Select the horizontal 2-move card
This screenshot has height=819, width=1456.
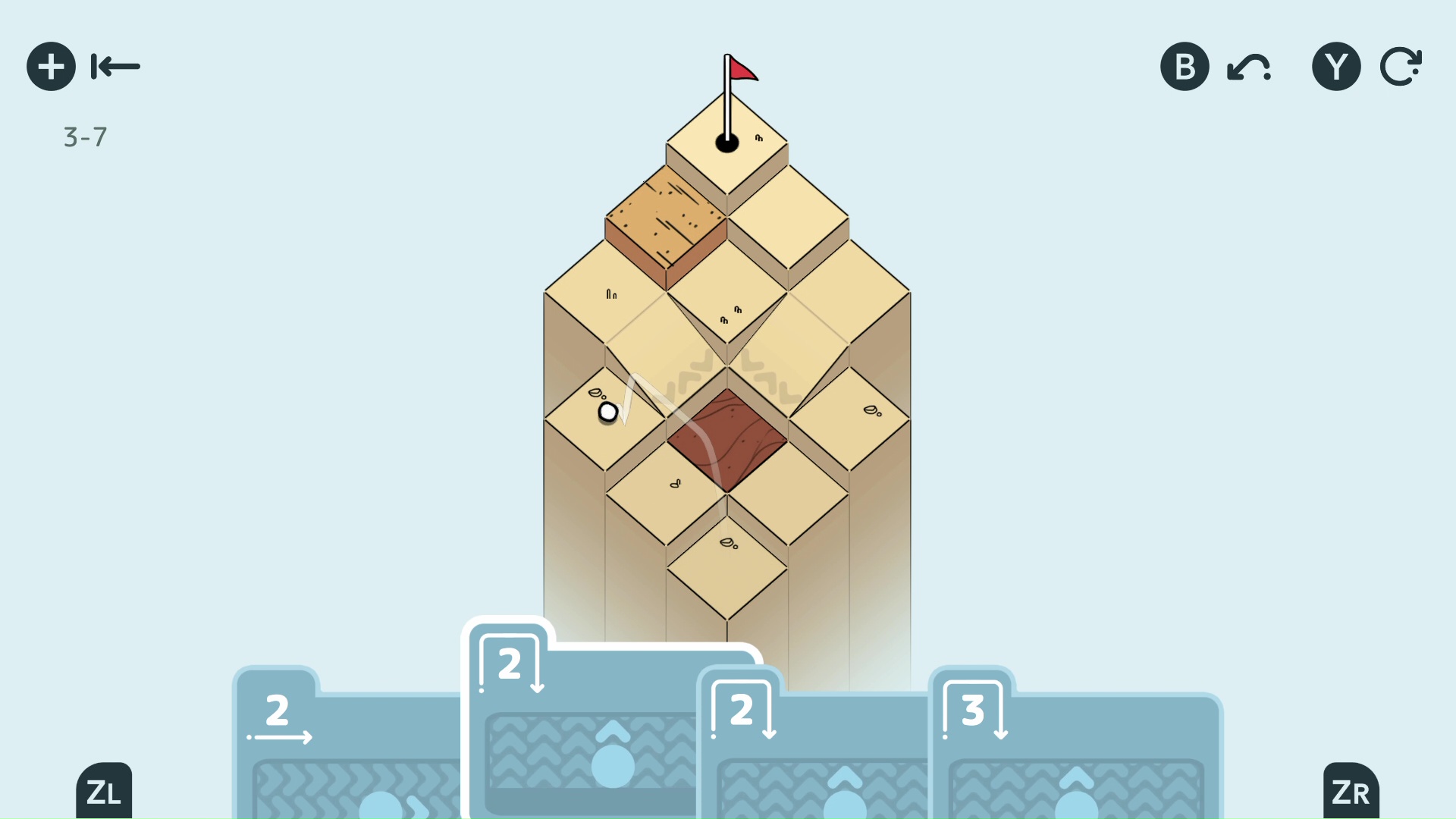tap(349, 751)
